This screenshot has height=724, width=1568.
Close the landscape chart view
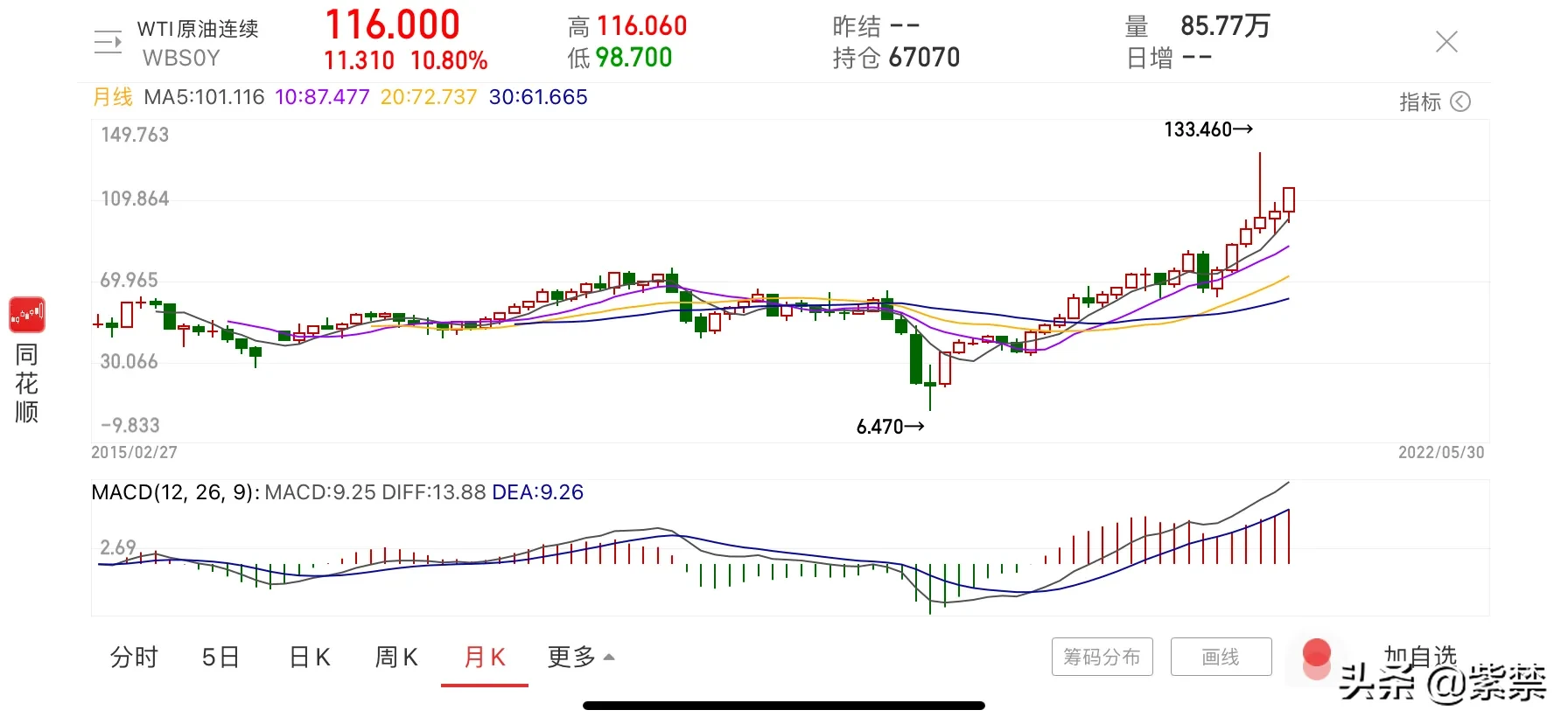tap(1446, 42)
